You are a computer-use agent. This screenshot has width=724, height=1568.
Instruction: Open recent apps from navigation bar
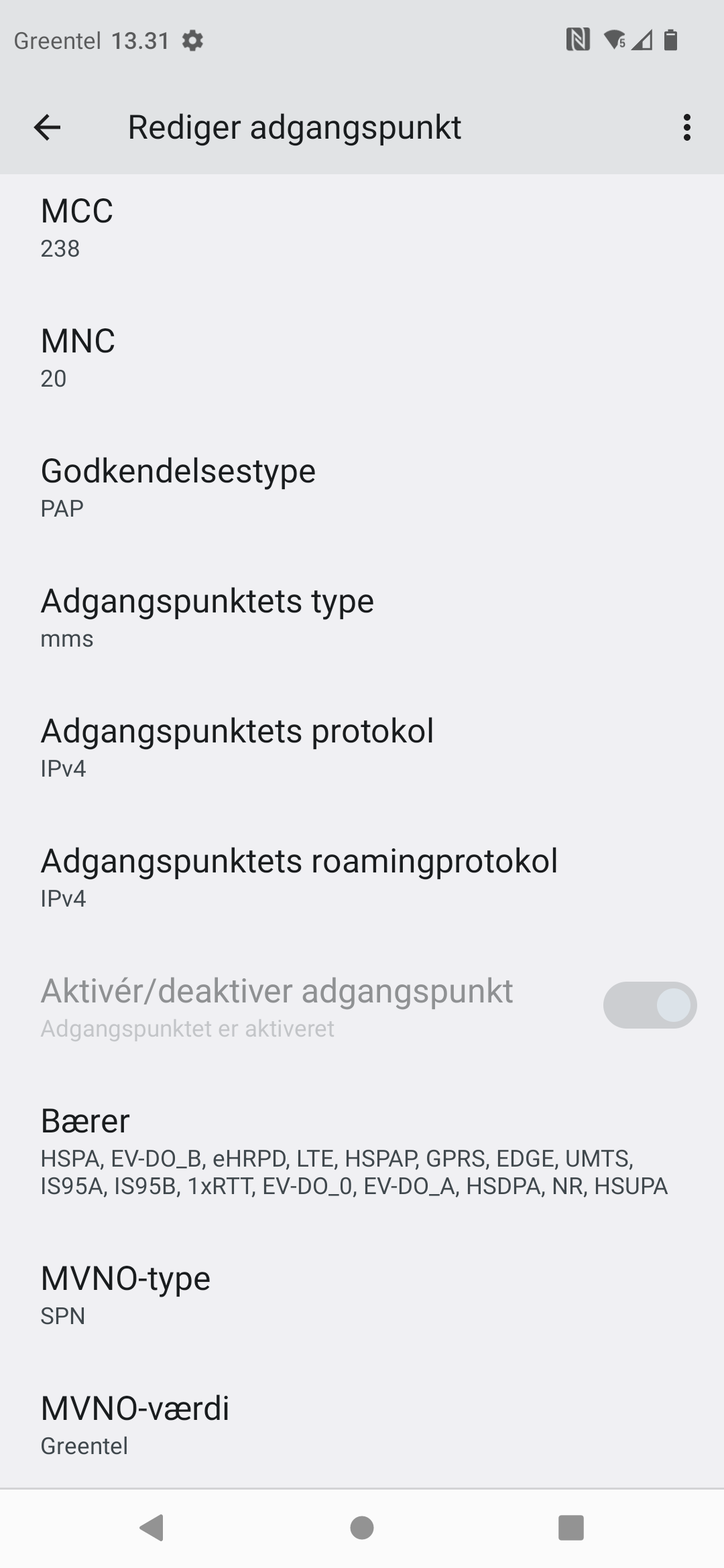571,1528
